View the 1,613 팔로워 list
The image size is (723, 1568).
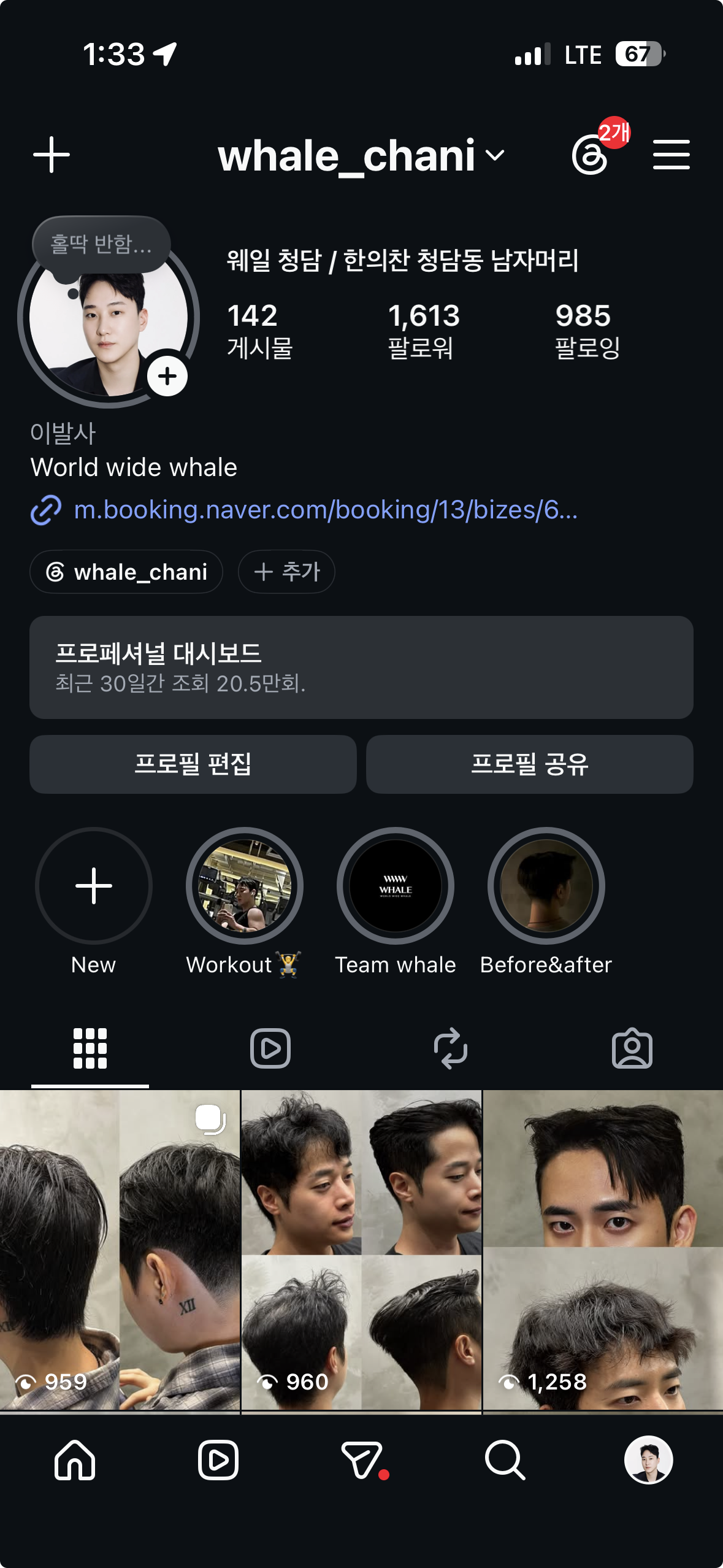(423, 331)
